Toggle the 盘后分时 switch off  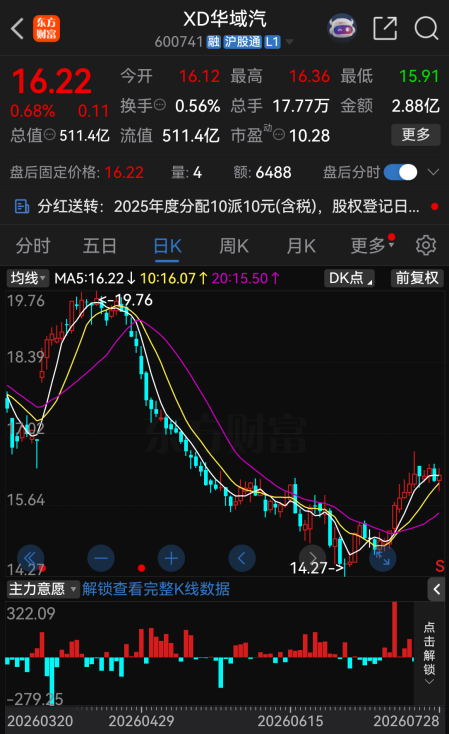401,172
